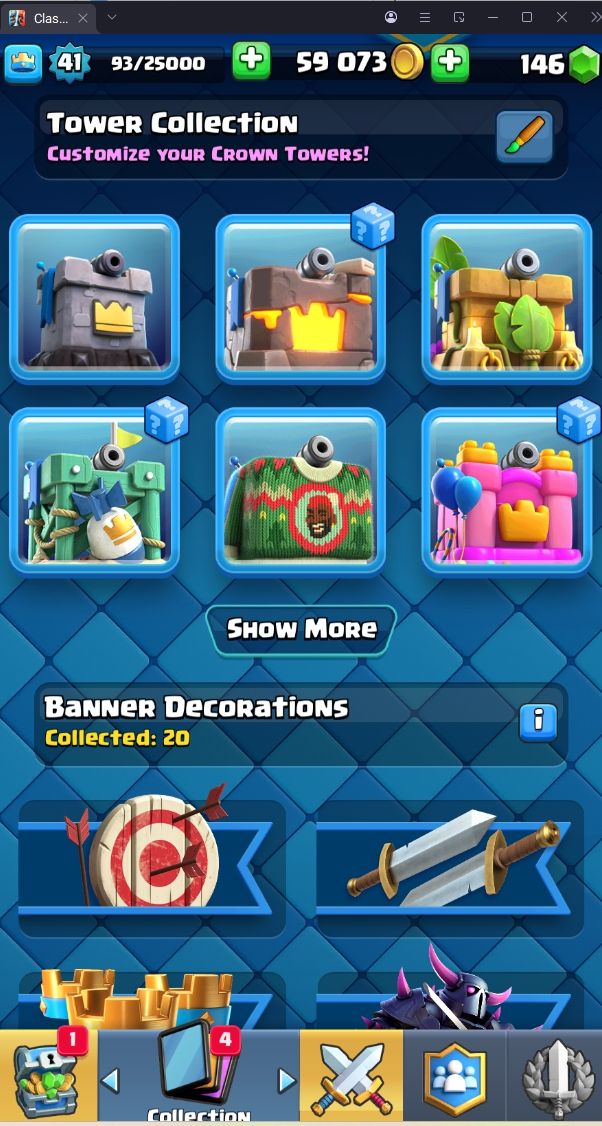Open the Banner Decorations info button
The image size is (602, 1126).
point(538,720)
